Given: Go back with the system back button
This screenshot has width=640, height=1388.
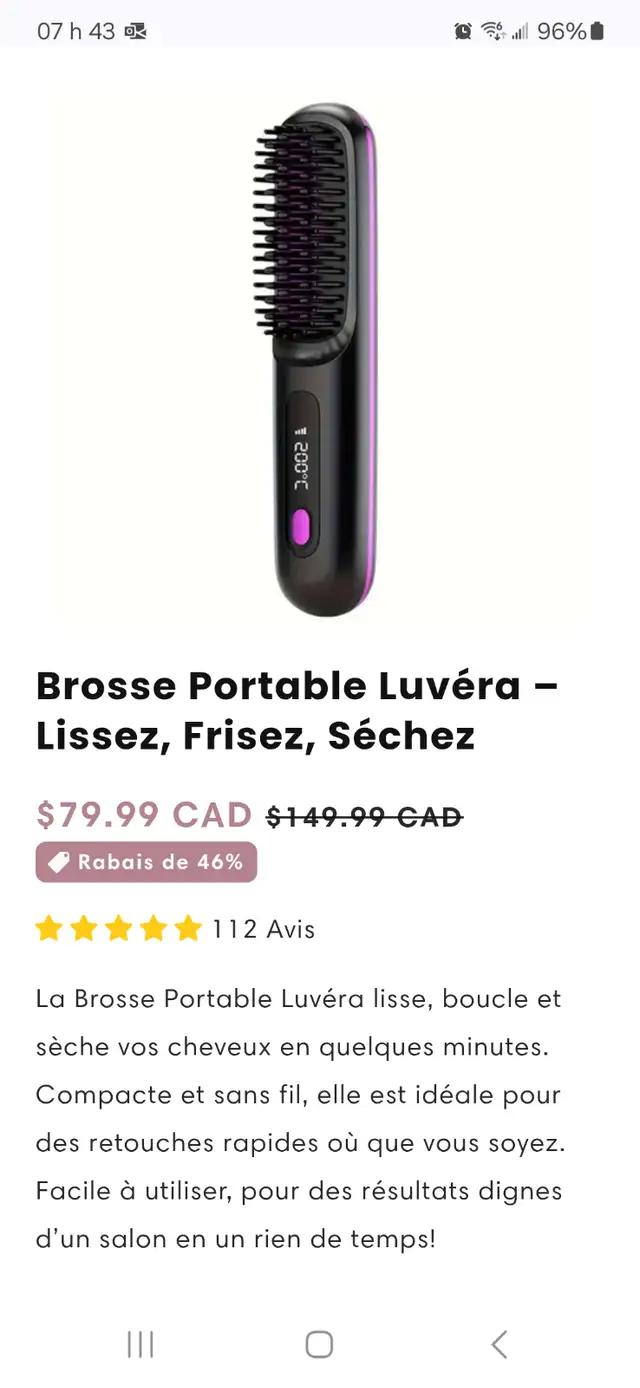Looking at the screenshot, I should pyautogui.click(x=499, y=1344).
